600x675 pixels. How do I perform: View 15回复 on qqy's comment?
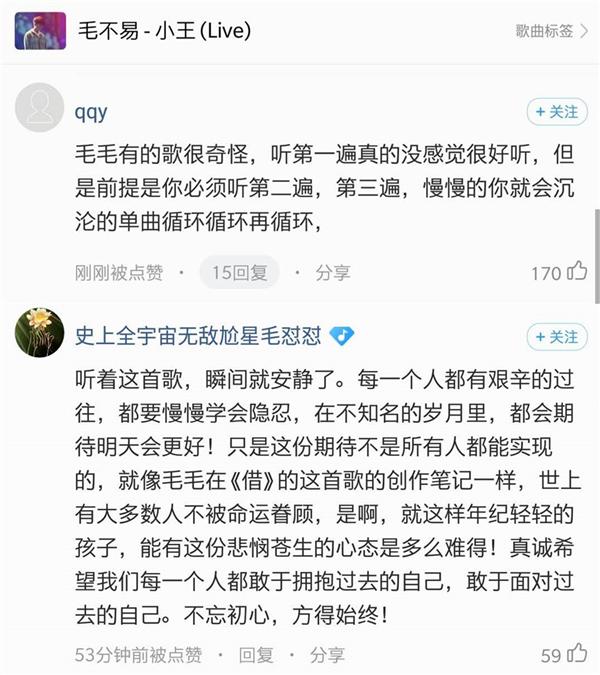click(x=239, y=272)
